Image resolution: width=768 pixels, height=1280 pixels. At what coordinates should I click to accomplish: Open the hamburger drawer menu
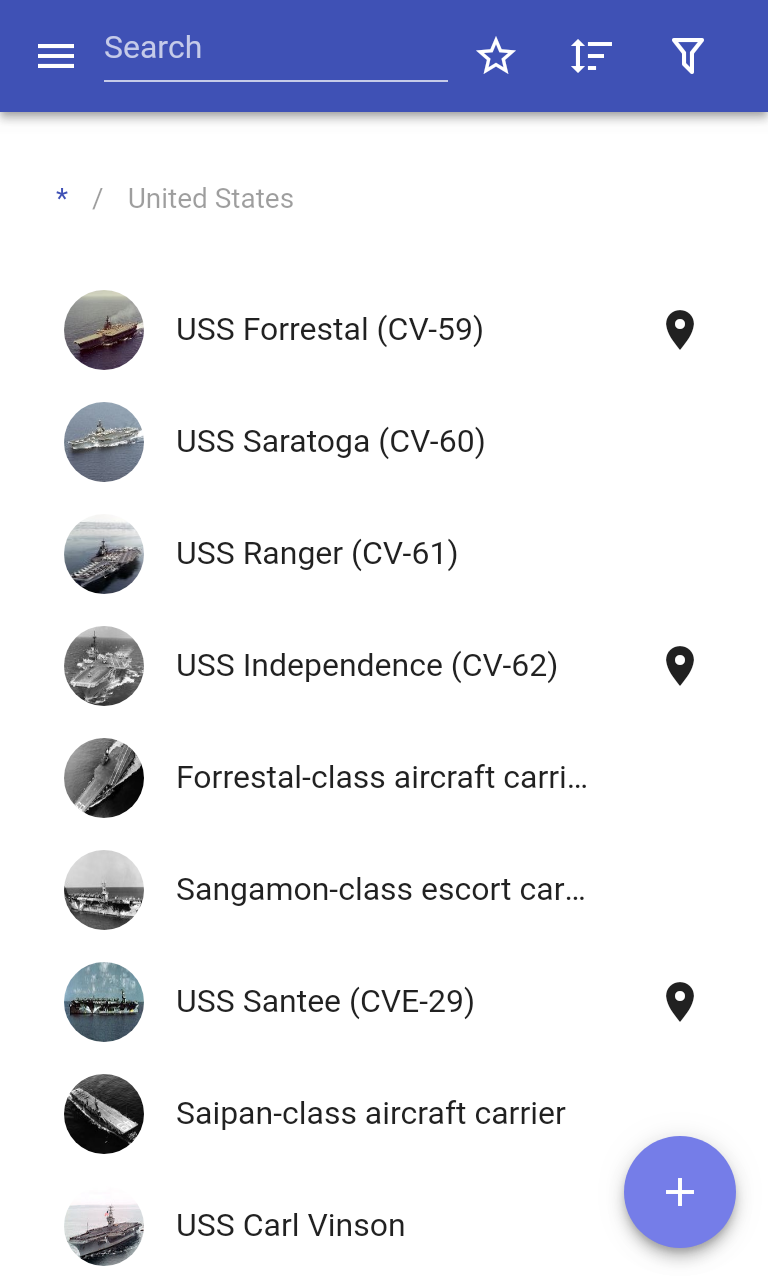[x=56, y=57]
